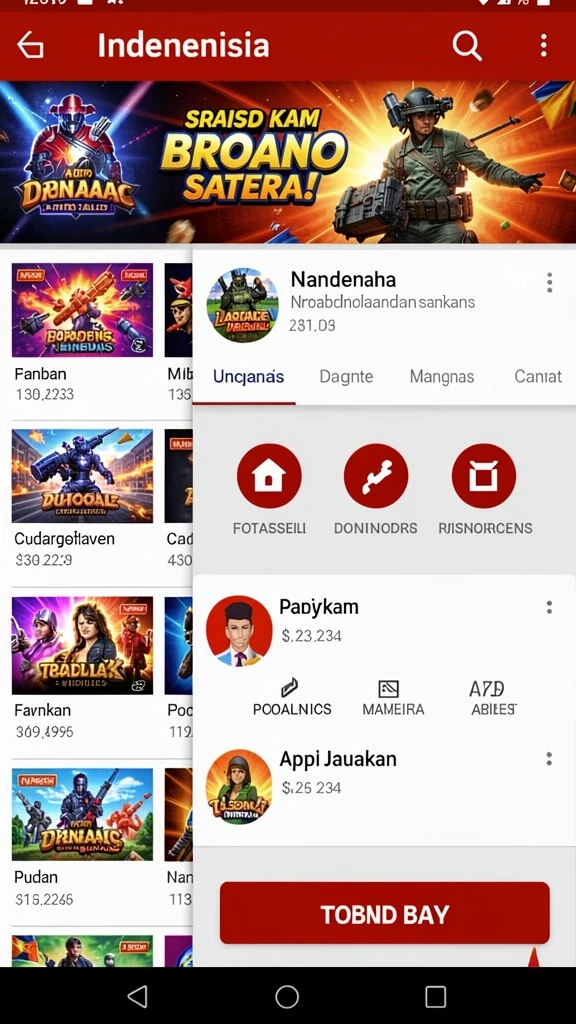Tap the TOBND BAY button
Screen dimensions: 576x1024
385,914
